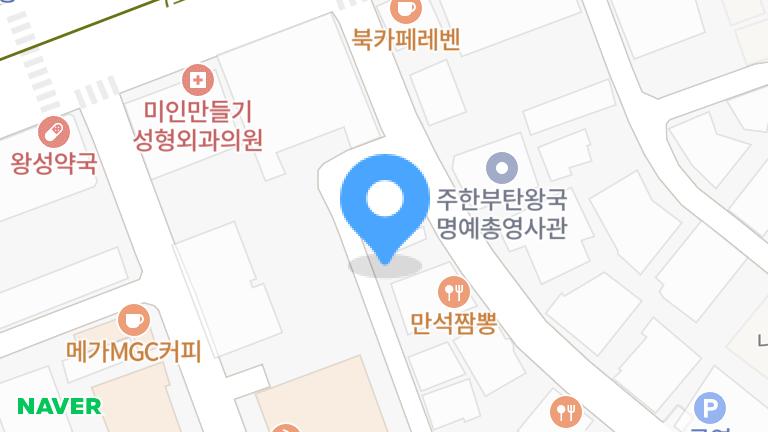The height and width of the screenshot is (432, 768).
Task: Open the 왕성약국 pharmacy marker
Action: (53, 131)
